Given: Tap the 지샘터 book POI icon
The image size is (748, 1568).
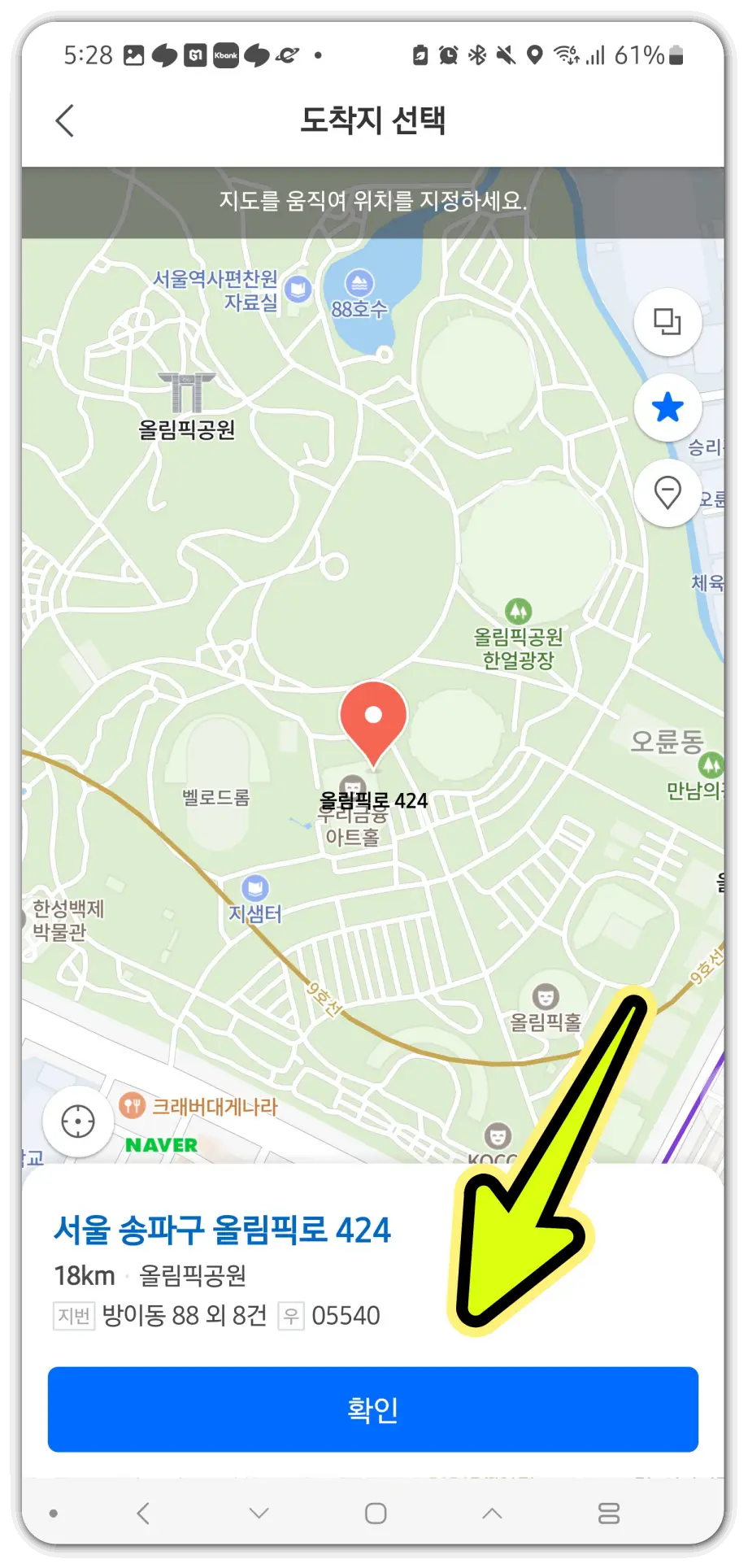Looking at the screenshot, I should point(255,886).
